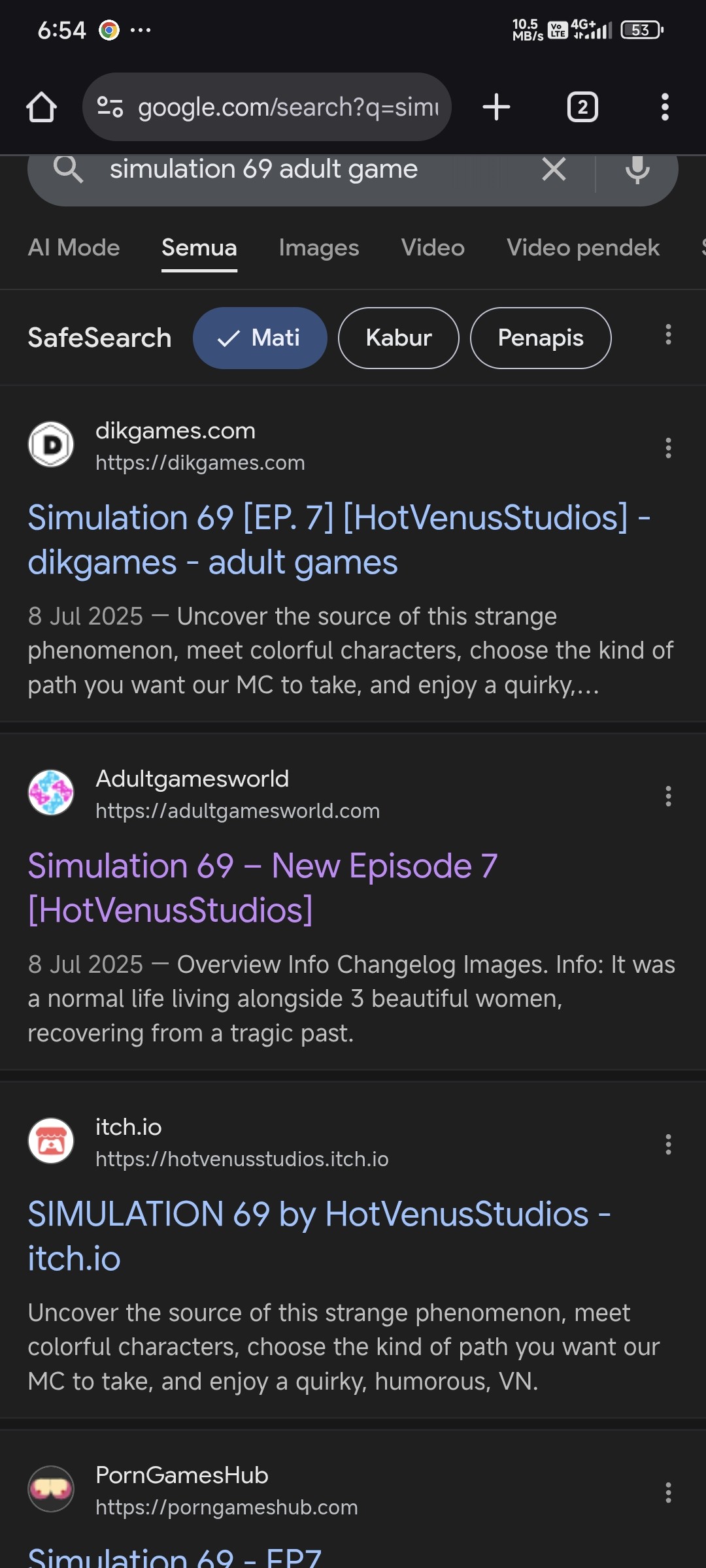Switch to the Video tab
706x1568 pixels.
point(433,248)
